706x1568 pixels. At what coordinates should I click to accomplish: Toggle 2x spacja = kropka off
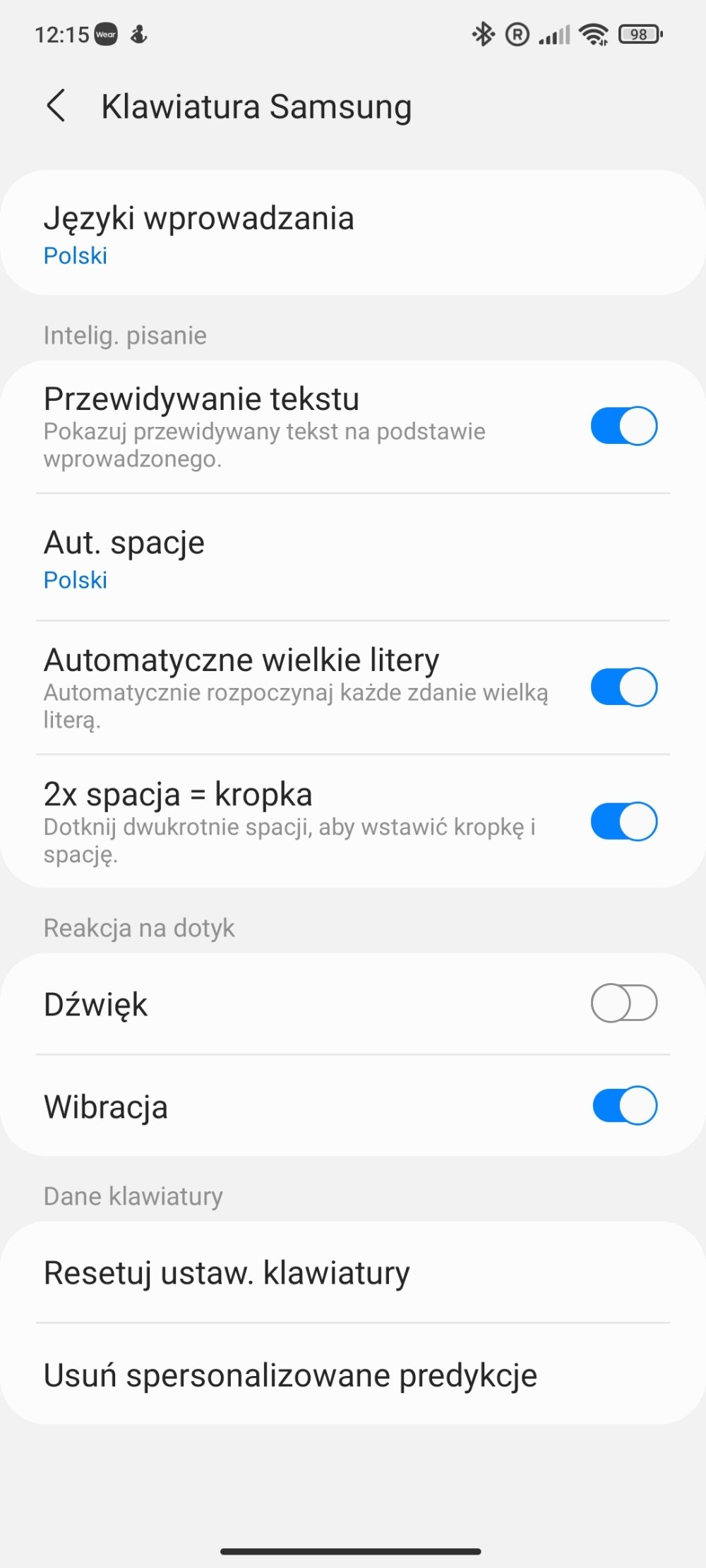[x=624, y=821]
